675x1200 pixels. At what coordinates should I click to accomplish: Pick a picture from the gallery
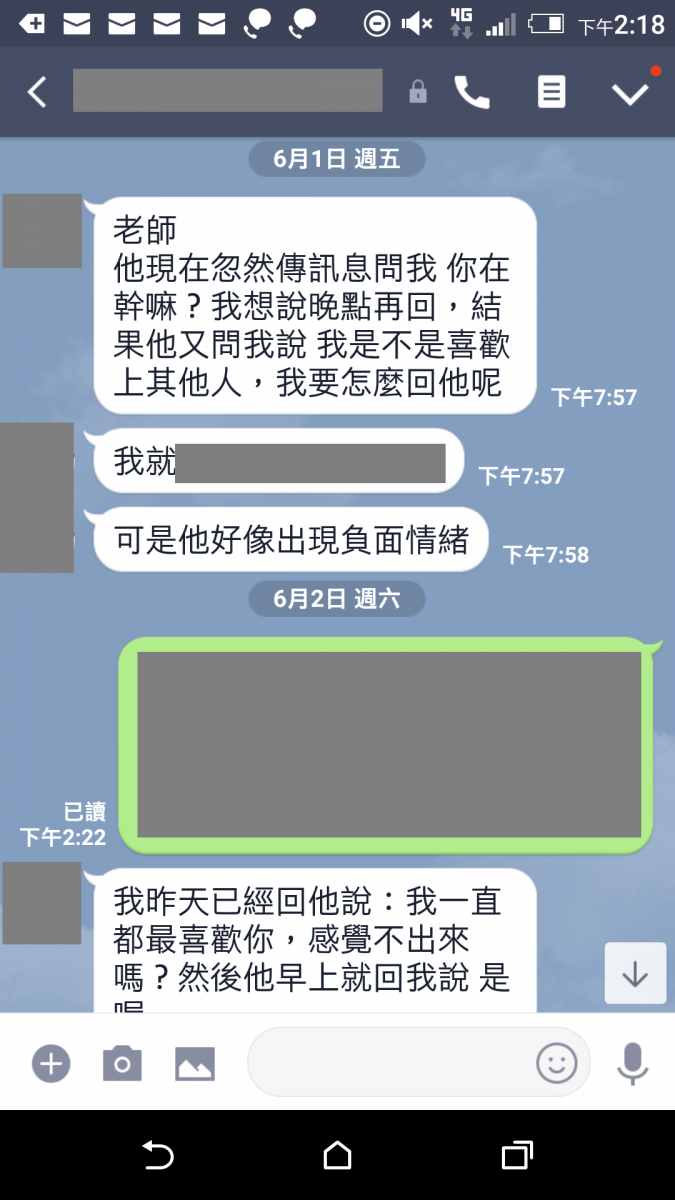(x=195, y=1062)
